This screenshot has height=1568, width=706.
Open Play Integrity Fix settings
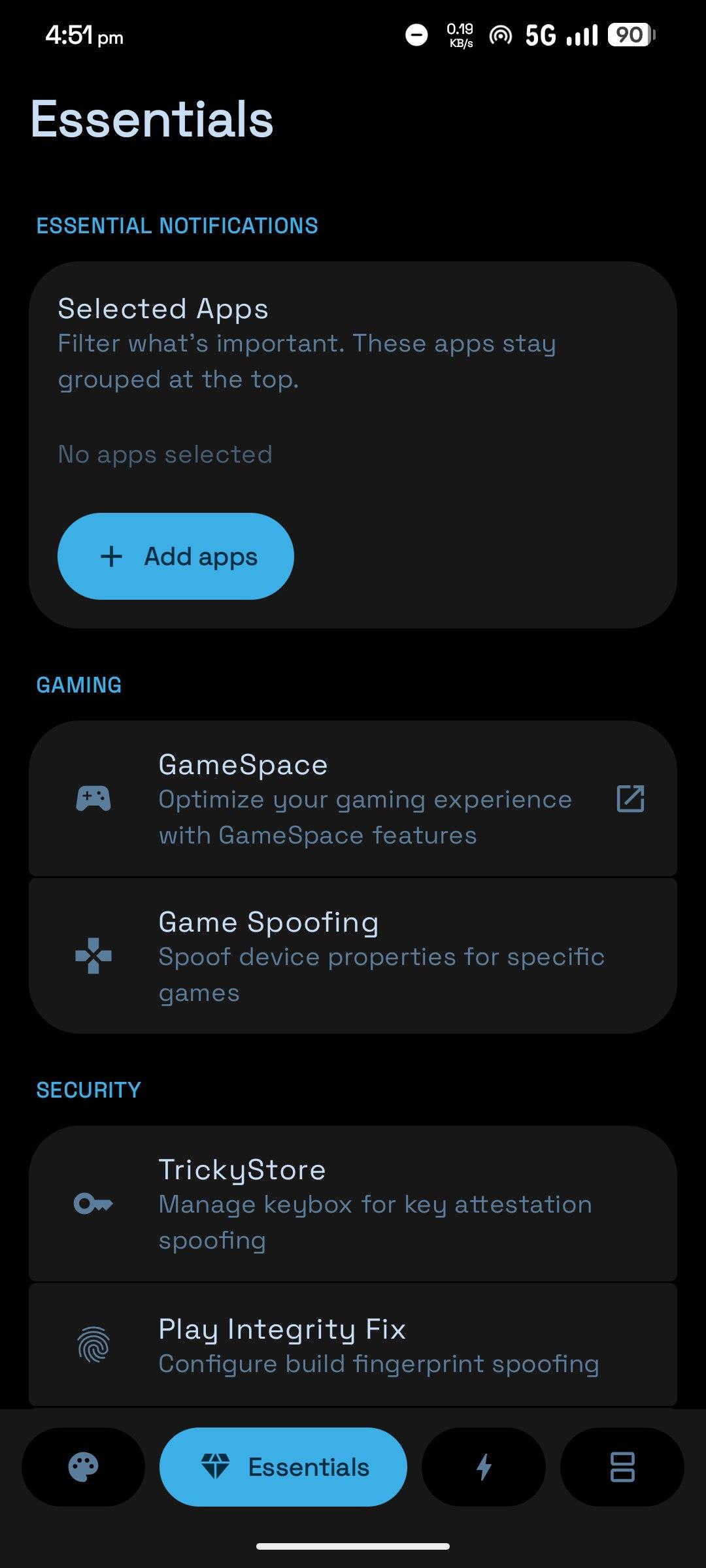click(x=353, y=1345)
